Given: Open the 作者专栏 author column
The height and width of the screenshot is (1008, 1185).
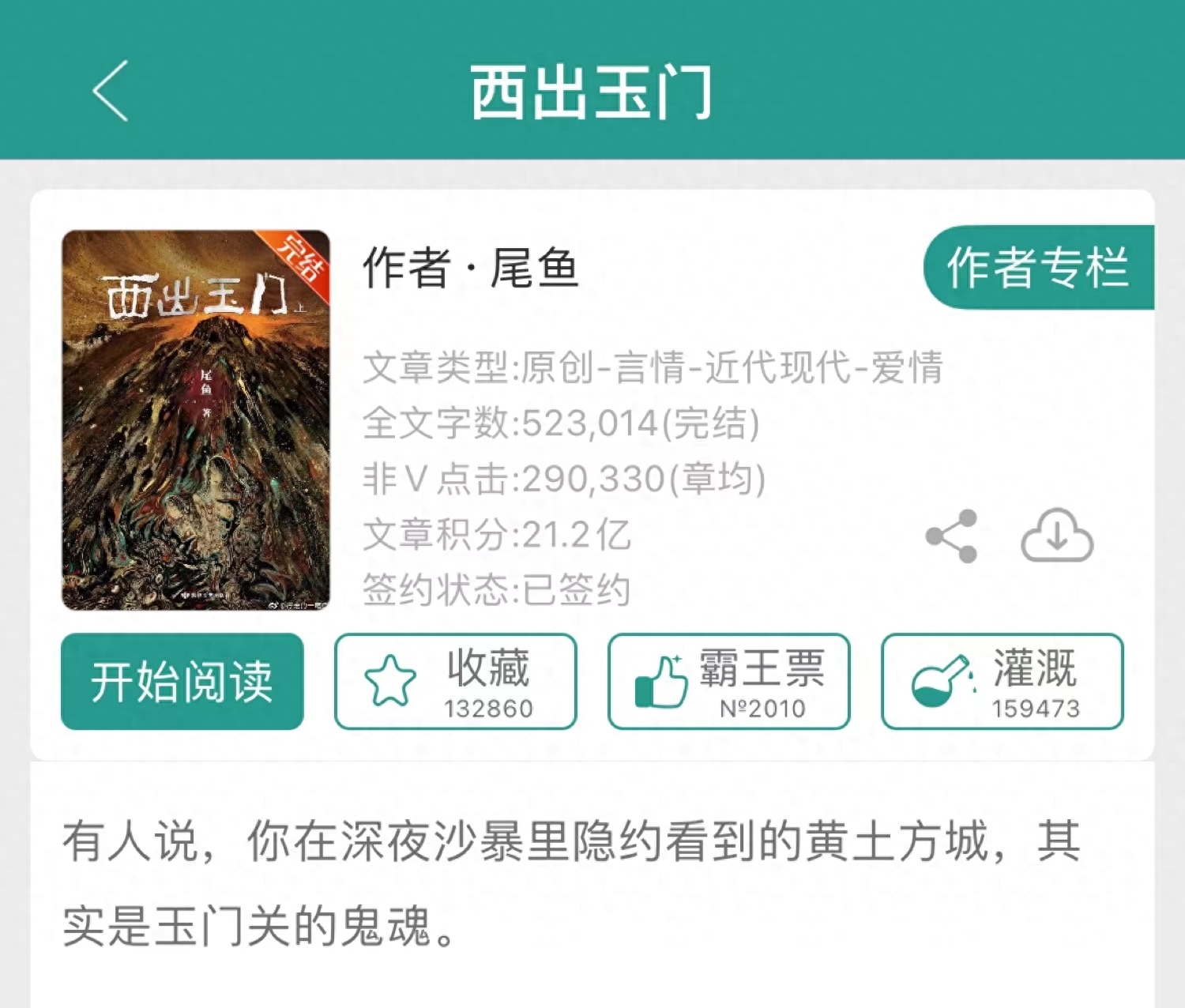Looking at the screenshot, I should (1038, 267).
